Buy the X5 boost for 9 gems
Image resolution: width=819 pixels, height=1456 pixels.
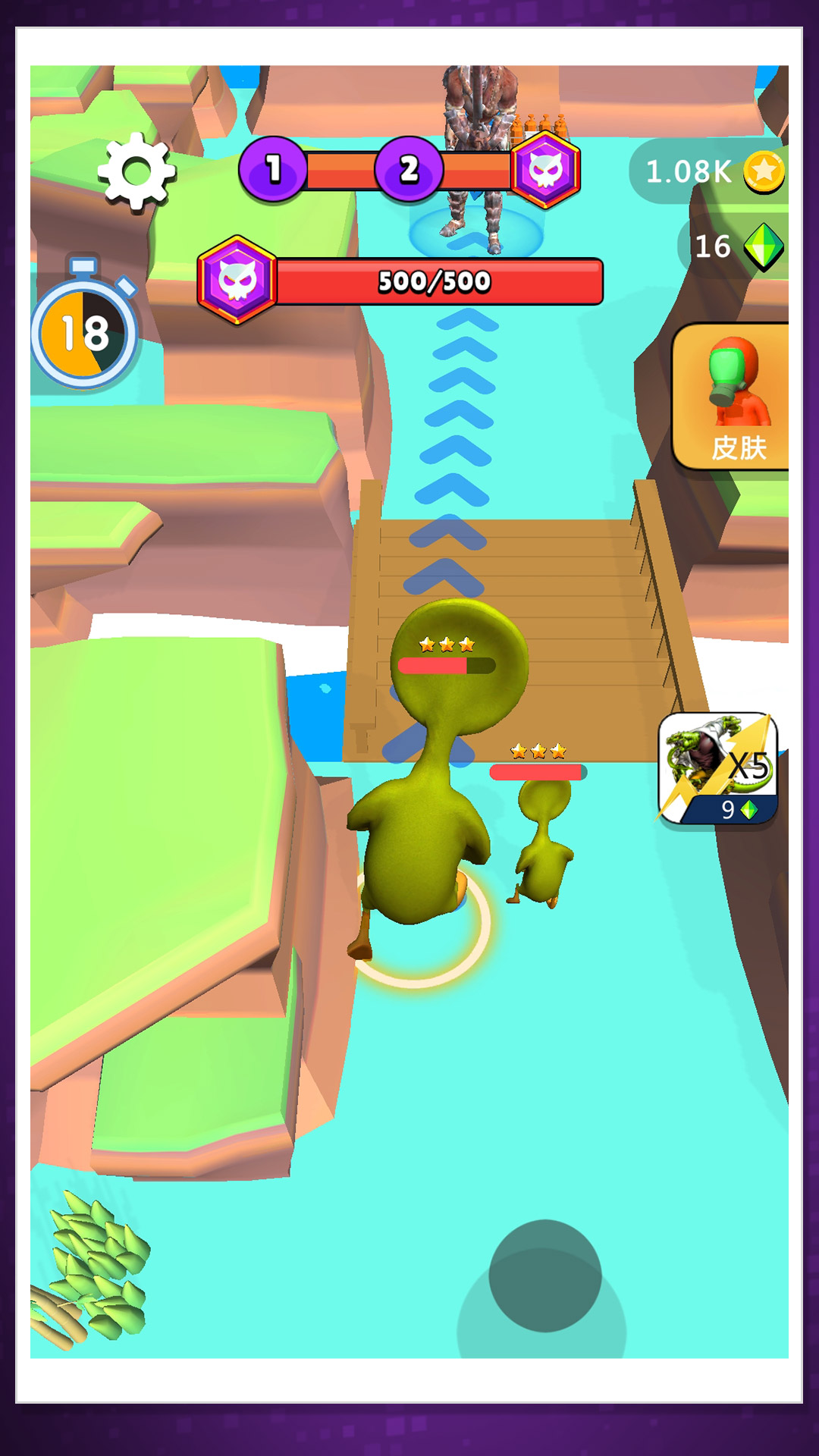tap(717, 768)
